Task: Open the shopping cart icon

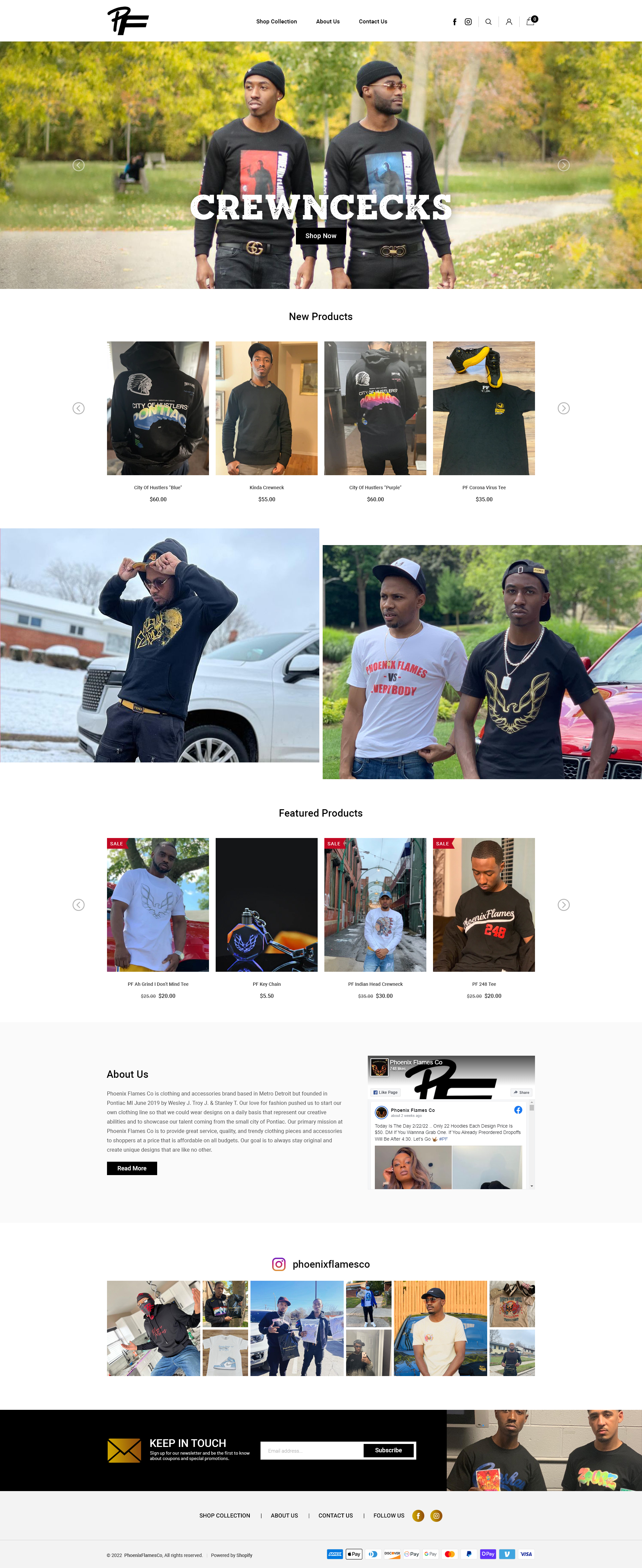Action: 530,21
